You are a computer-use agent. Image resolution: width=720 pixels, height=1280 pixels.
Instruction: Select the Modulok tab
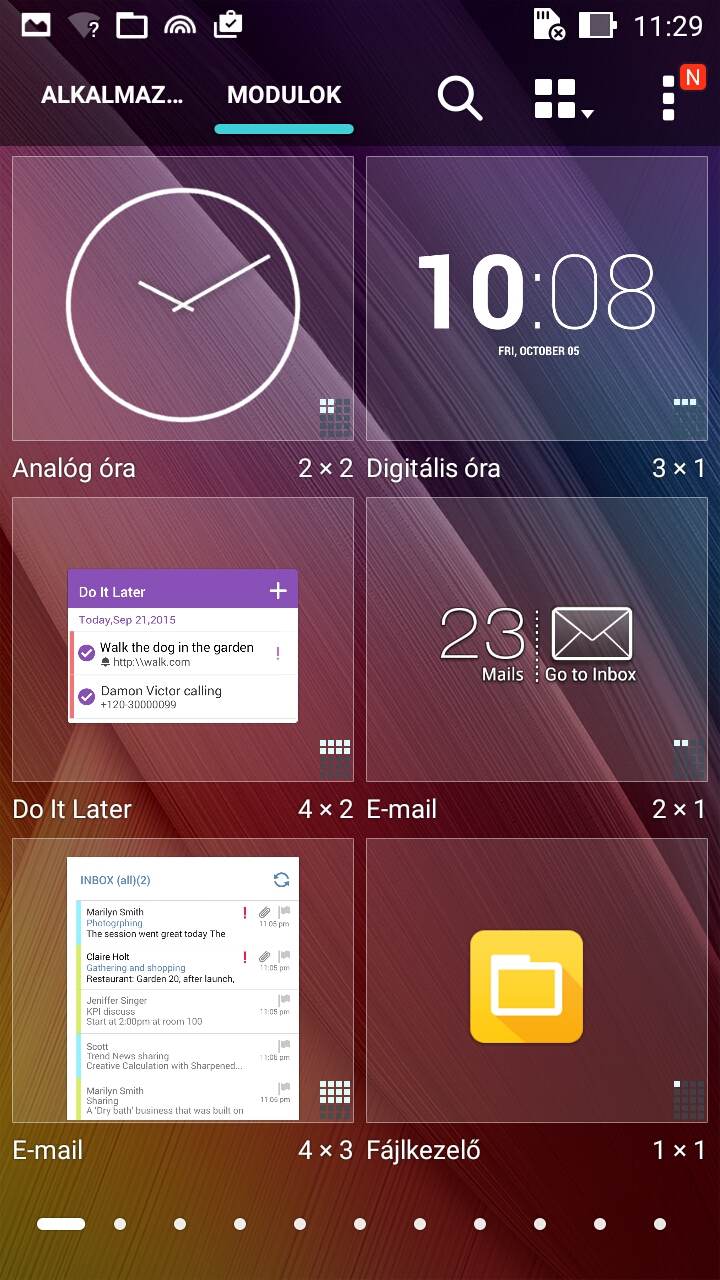(x=284, y=96)
